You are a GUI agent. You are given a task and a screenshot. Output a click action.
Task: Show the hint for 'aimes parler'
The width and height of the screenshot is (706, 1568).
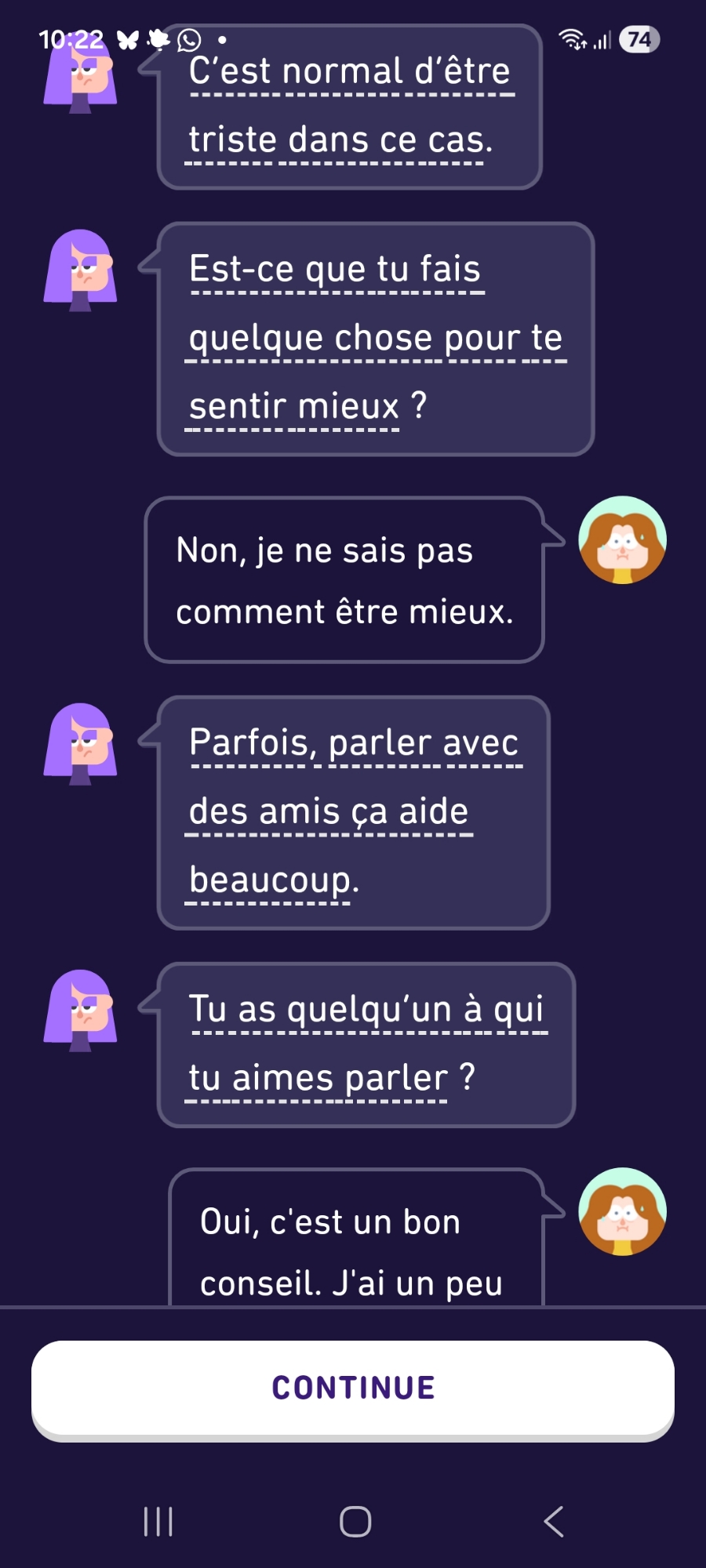(x=340, y=1078)
